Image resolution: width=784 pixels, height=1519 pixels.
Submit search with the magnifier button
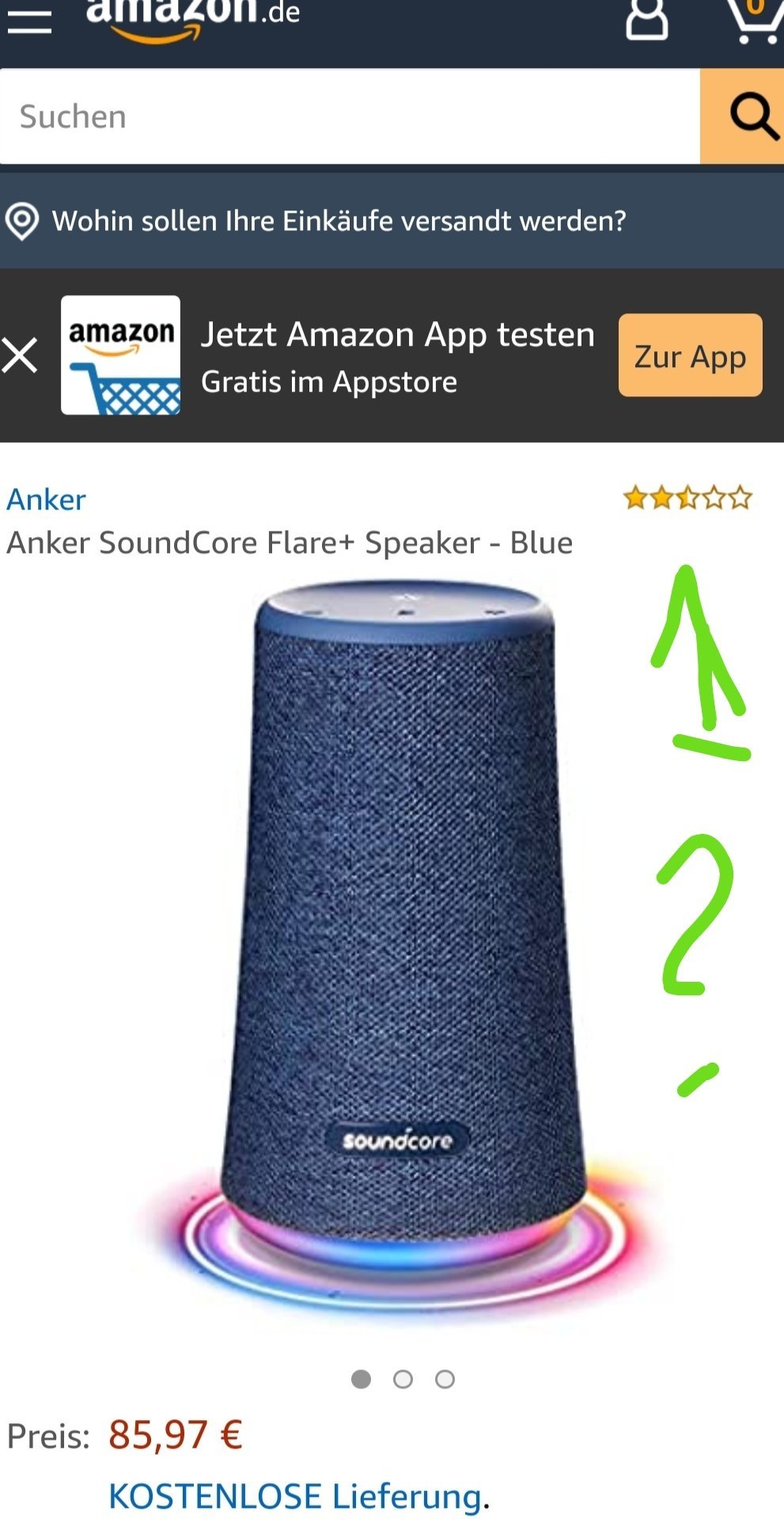(742, 116)
